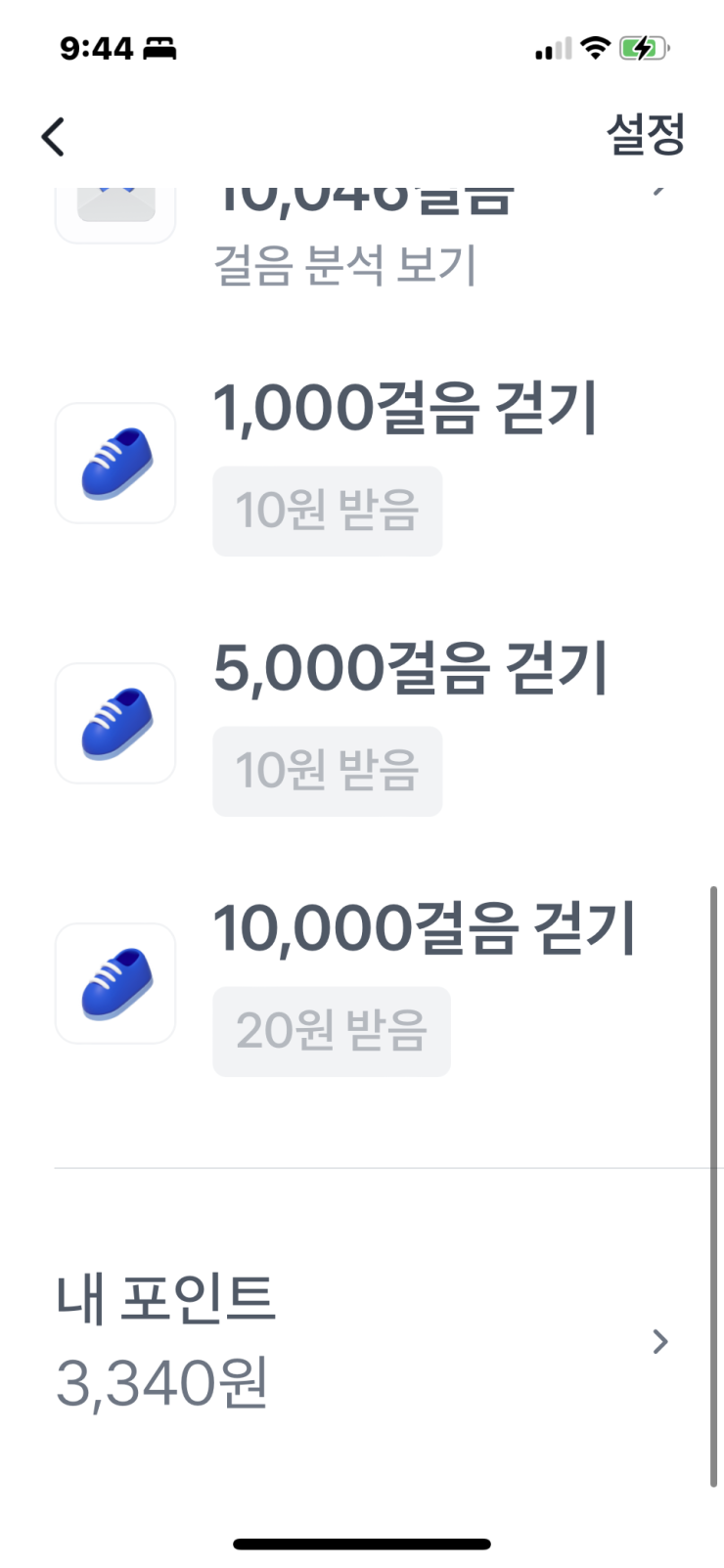The image size is (724, 1568).
Task: Tap 10원 받음 under 1,000걸음 걷기
Action: click(x=328, y=511)
